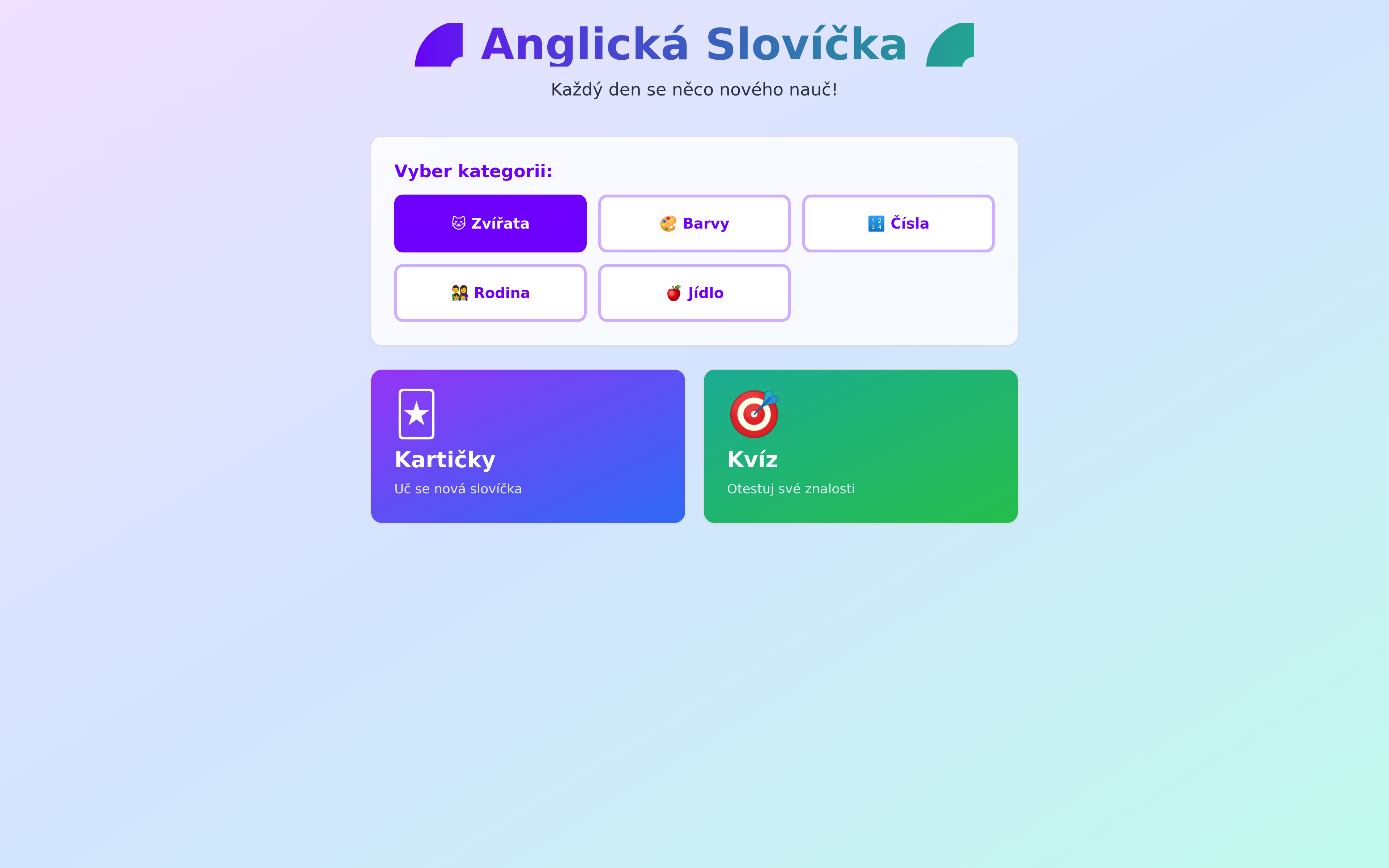This screenshot has height=868, width=1389.
Task: Select the Jídlo category
Action: [694, 293]
